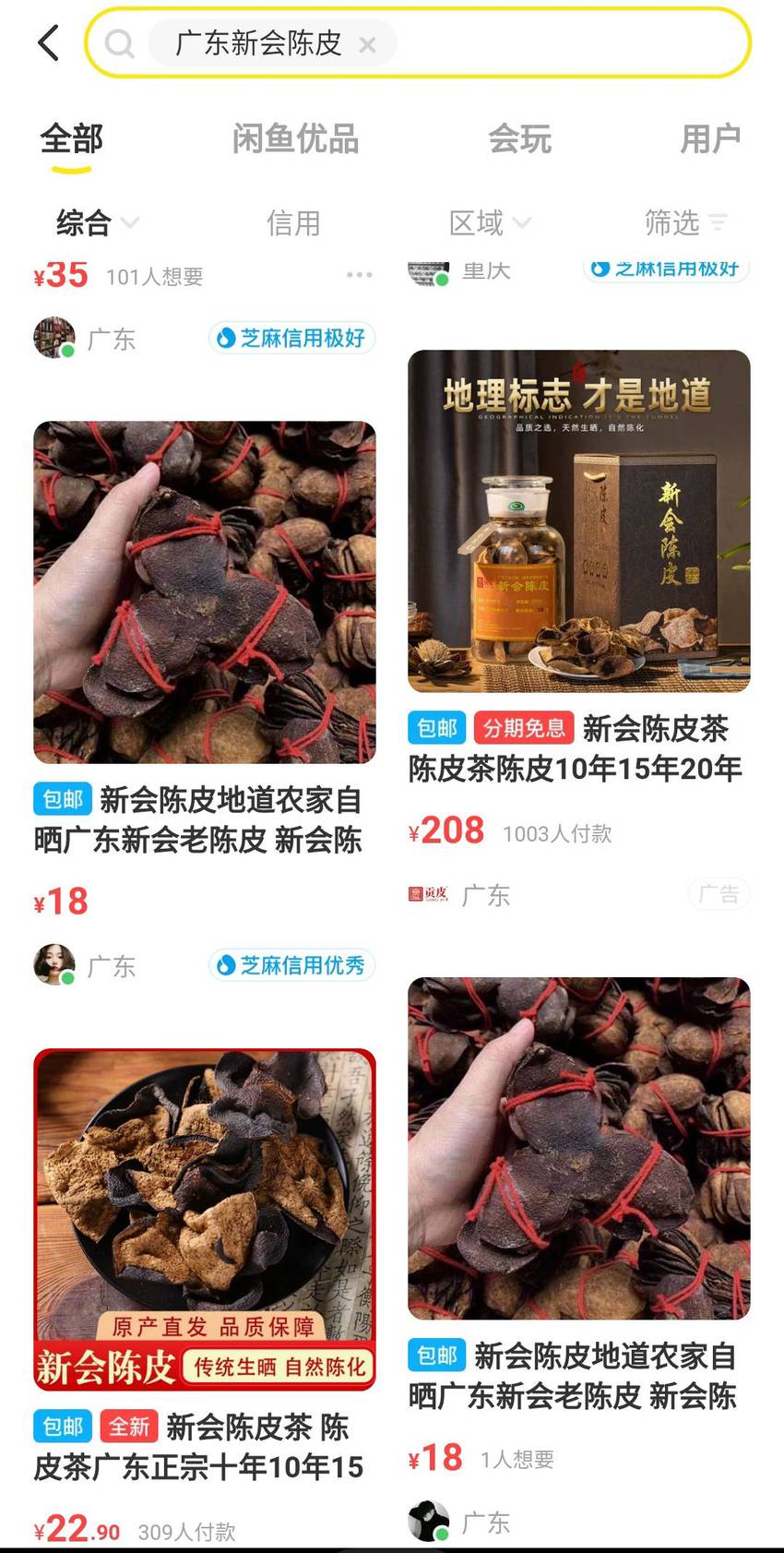Go back using the arrow icon
This screenshot has width=784, height=1553.
48,42
